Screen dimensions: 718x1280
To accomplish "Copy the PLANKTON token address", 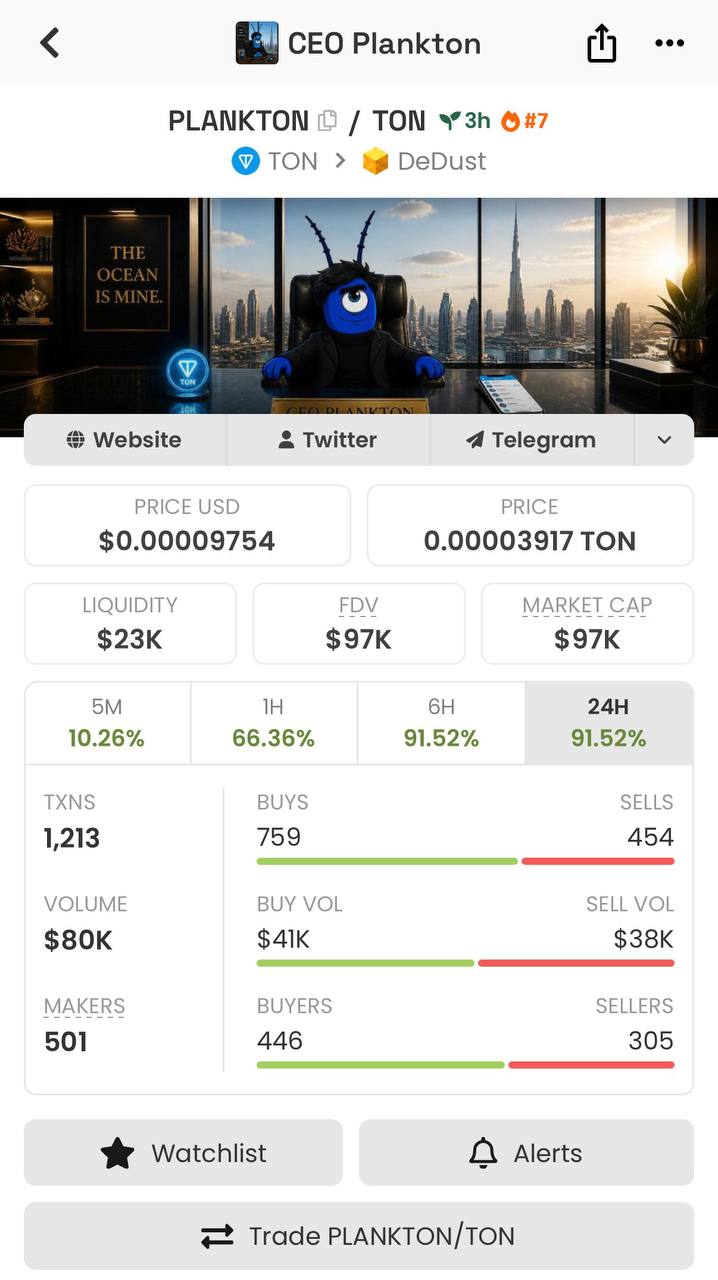I will click(x=327, y=121).
